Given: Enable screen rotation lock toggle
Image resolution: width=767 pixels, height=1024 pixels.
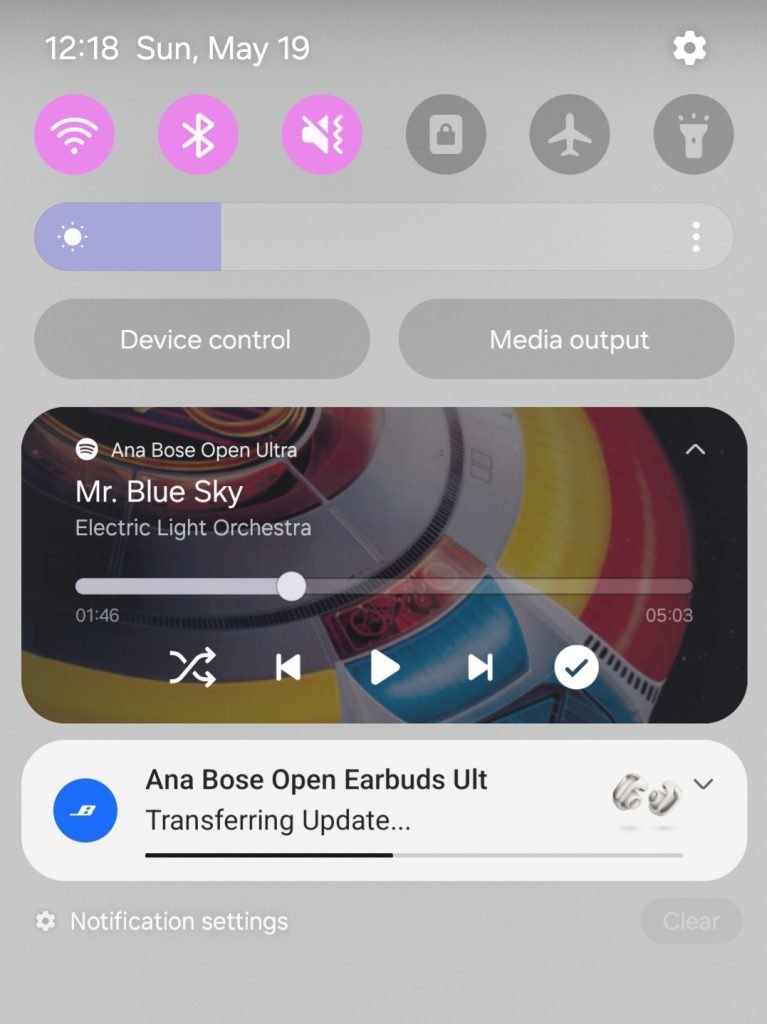Looking at the screenshot, I should coord(446,134).
